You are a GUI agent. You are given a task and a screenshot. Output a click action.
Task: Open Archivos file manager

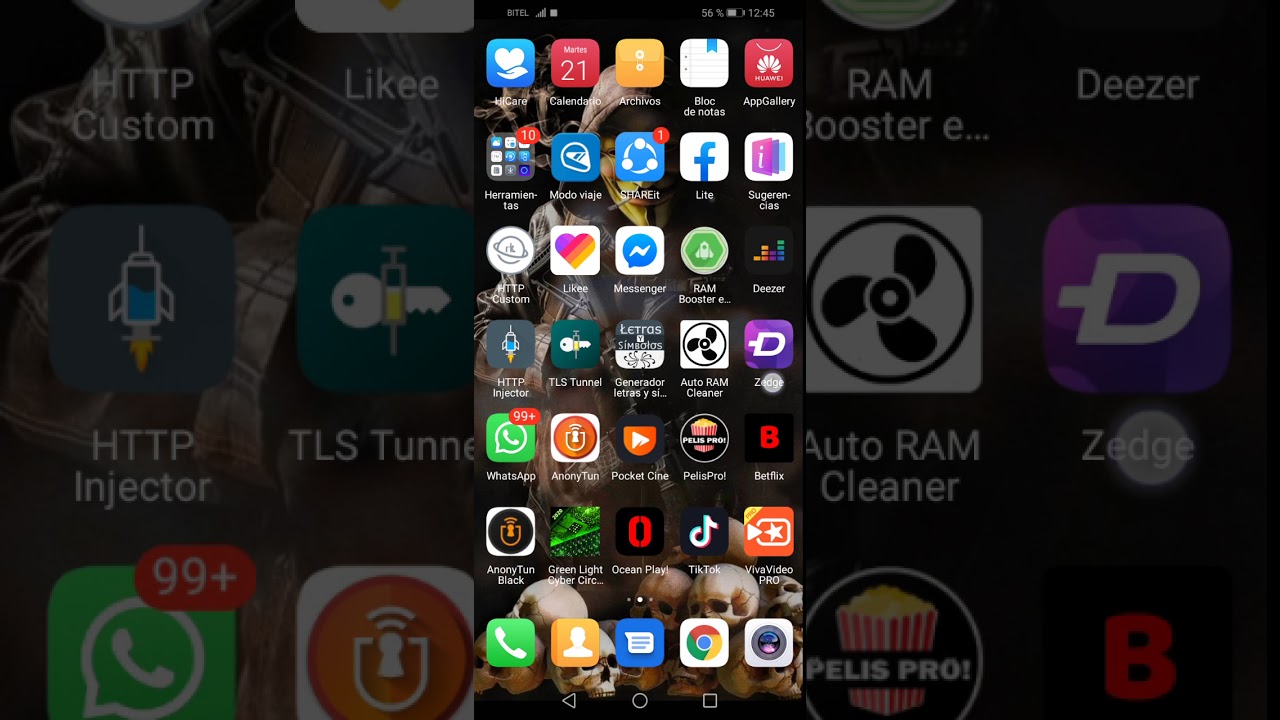[x=640, y=64]
